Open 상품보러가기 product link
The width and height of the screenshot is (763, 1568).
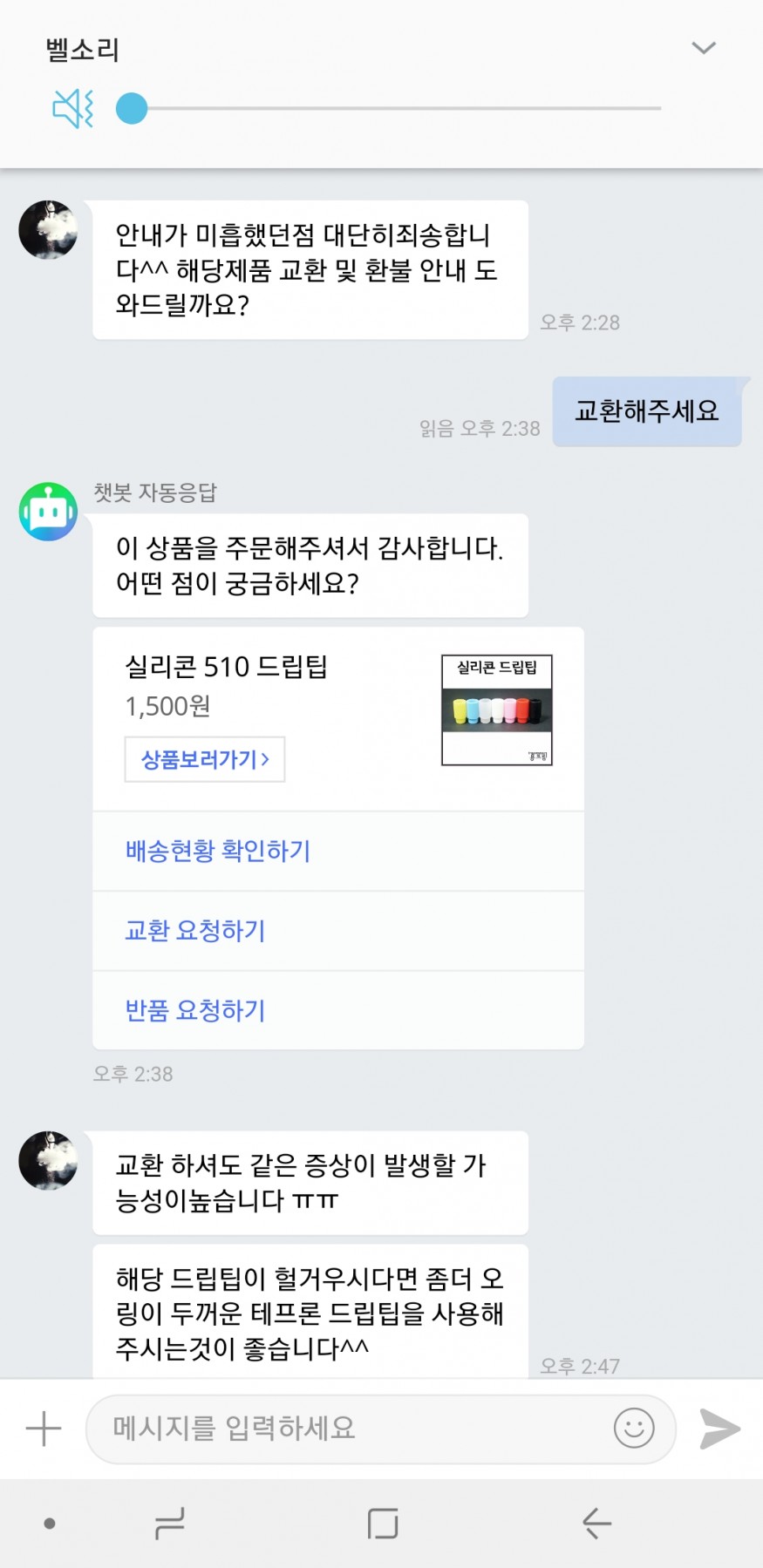(x=205, y=759)
